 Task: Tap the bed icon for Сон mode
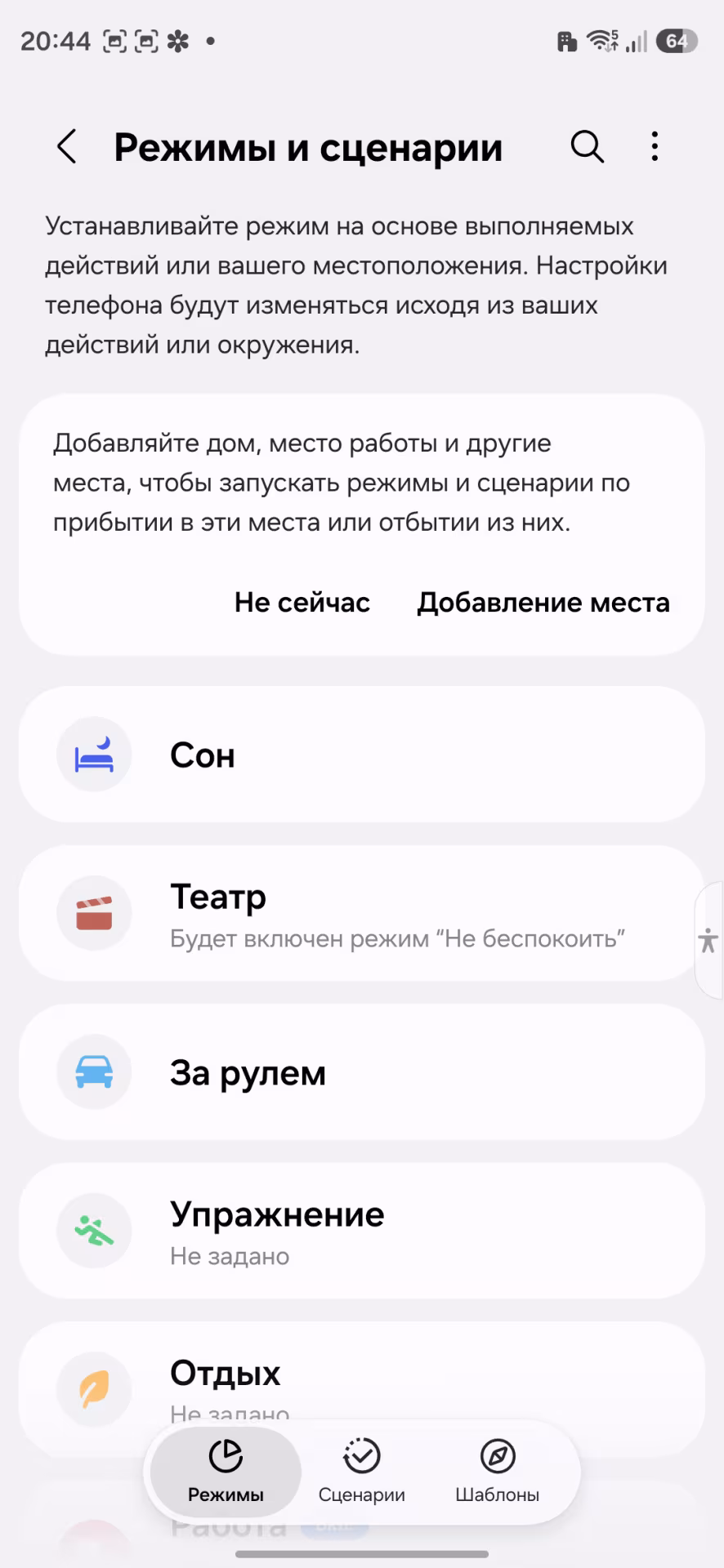tap(94, 754)
